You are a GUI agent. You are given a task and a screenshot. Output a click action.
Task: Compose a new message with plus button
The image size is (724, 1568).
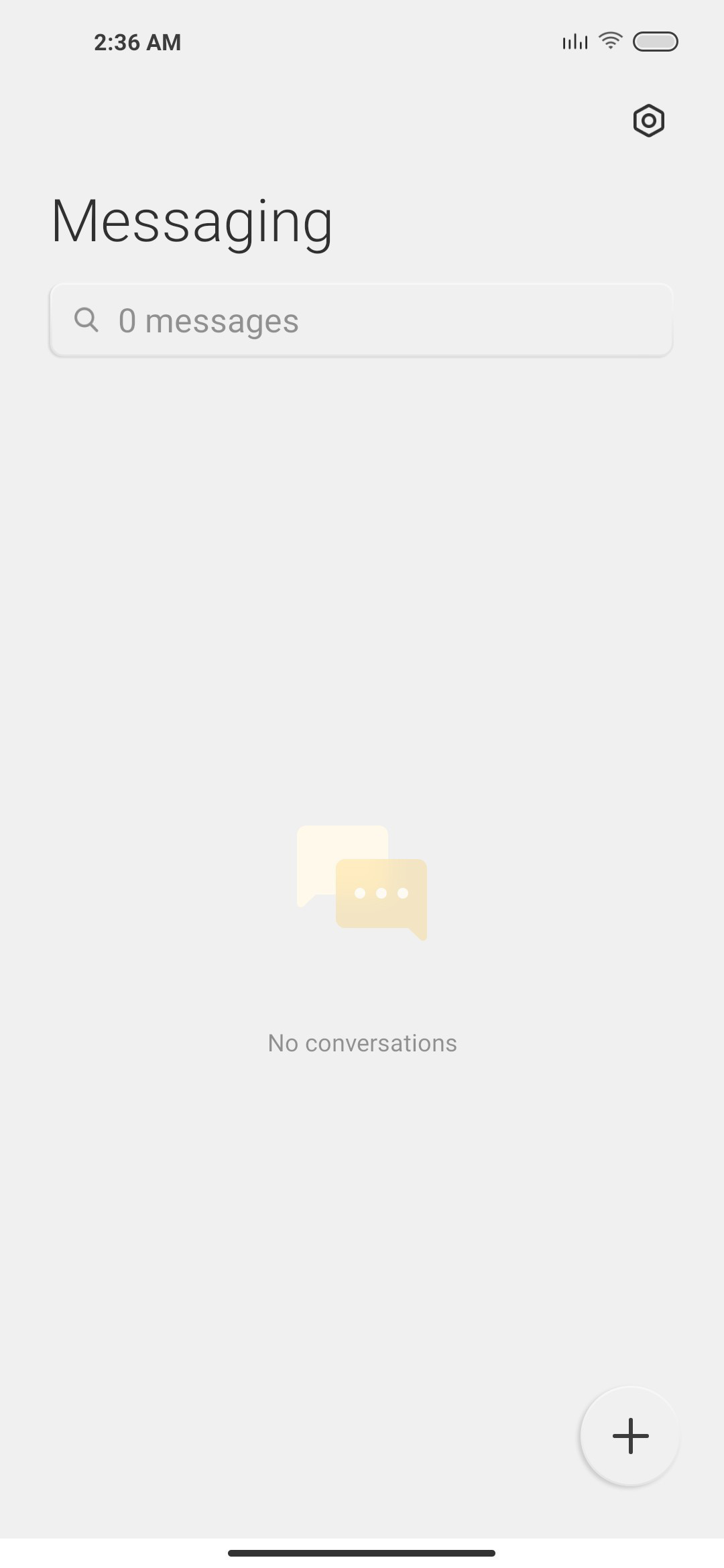pyautogui.click(x=630, y=1436)
